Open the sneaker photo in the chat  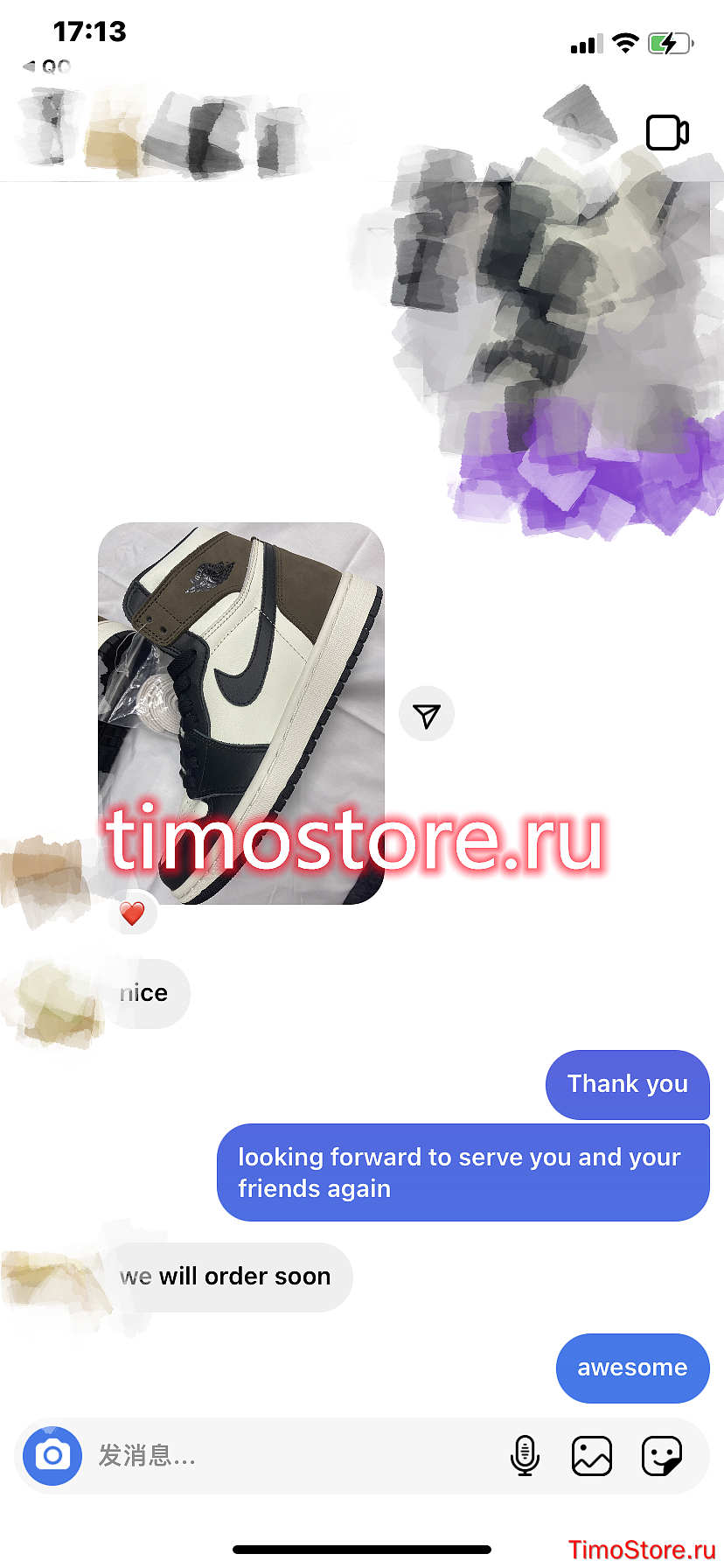click(241, 713)
